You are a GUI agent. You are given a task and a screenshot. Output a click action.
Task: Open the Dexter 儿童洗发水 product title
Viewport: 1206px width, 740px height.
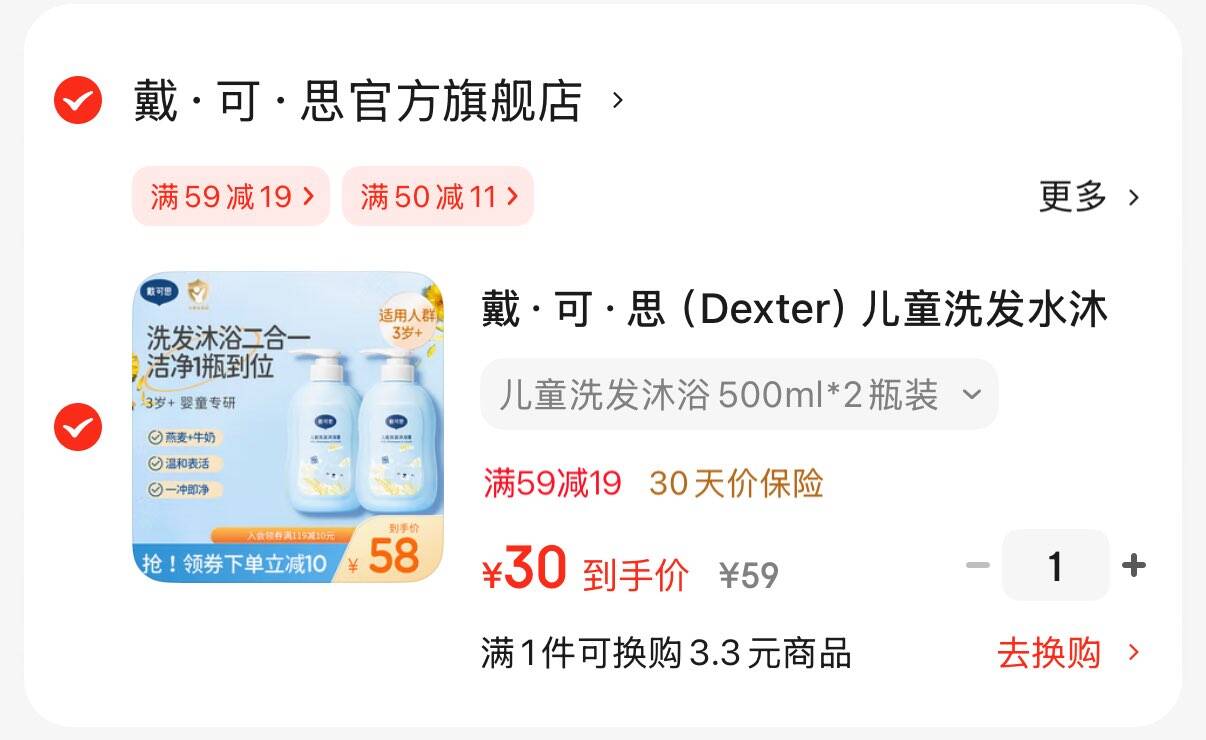794,309
